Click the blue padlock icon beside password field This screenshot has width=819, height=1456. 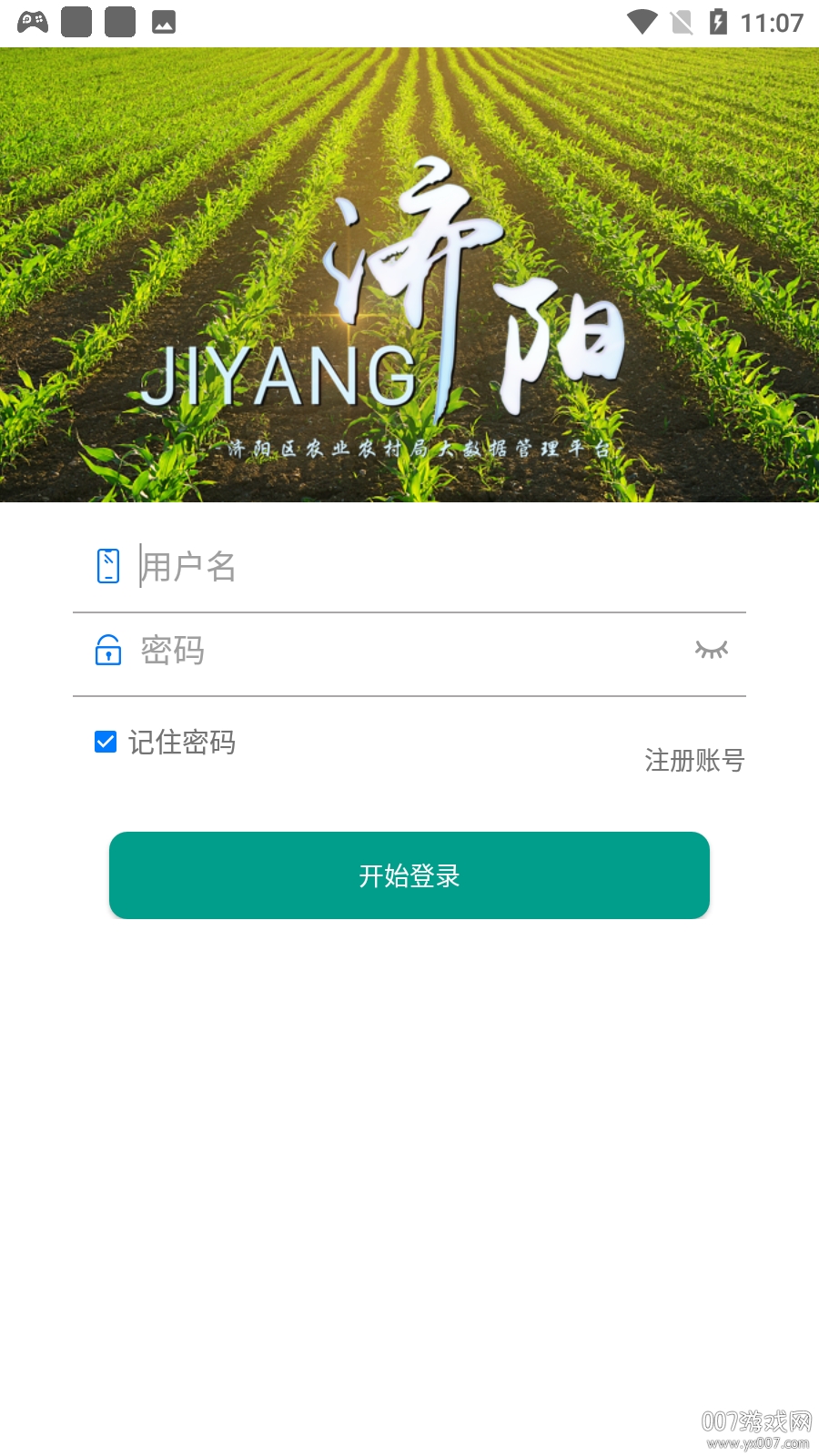[x=108, y=652]
